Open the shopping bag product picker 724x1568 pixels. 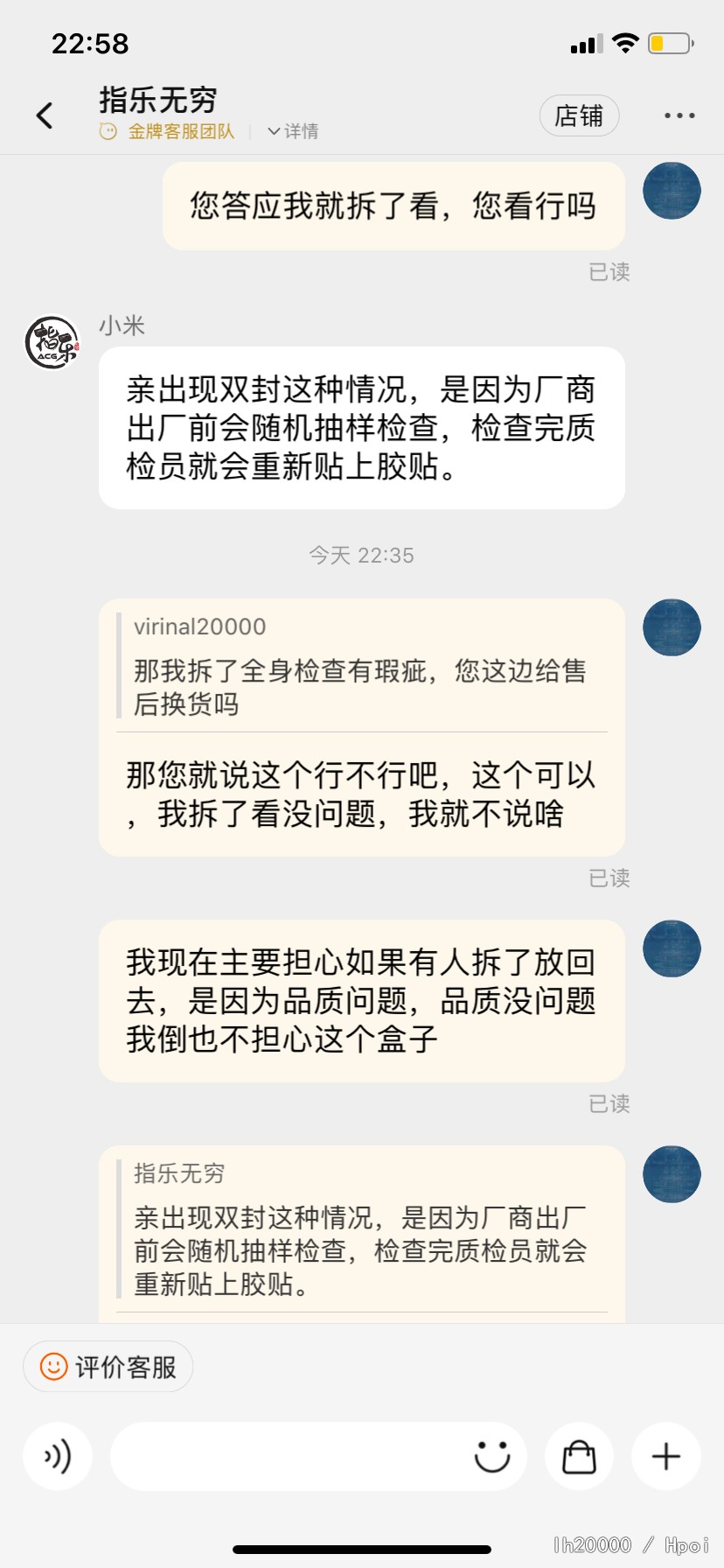pyautogui.click(x=579, y=1456)
